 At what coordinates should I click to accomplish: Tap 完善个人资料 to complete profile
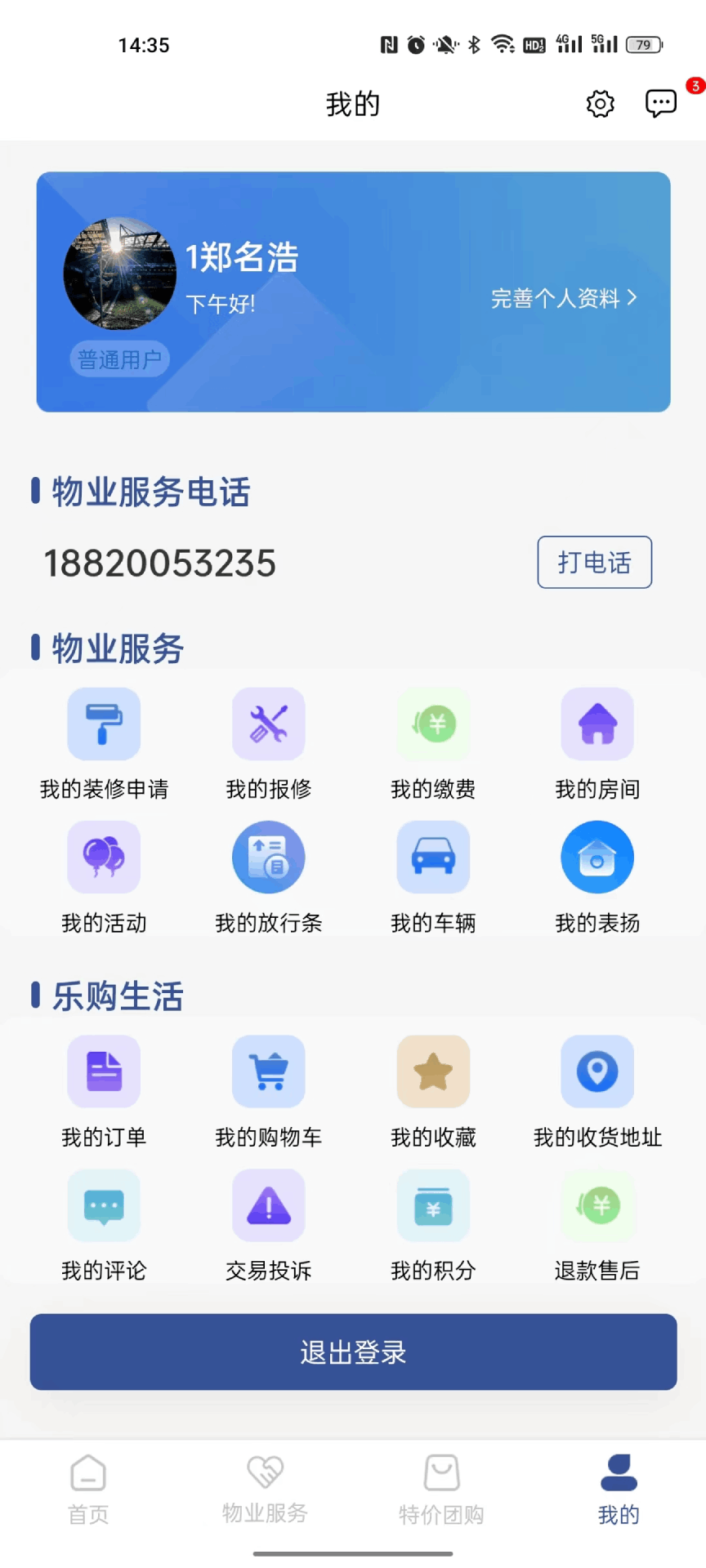(x=563, y=298)
